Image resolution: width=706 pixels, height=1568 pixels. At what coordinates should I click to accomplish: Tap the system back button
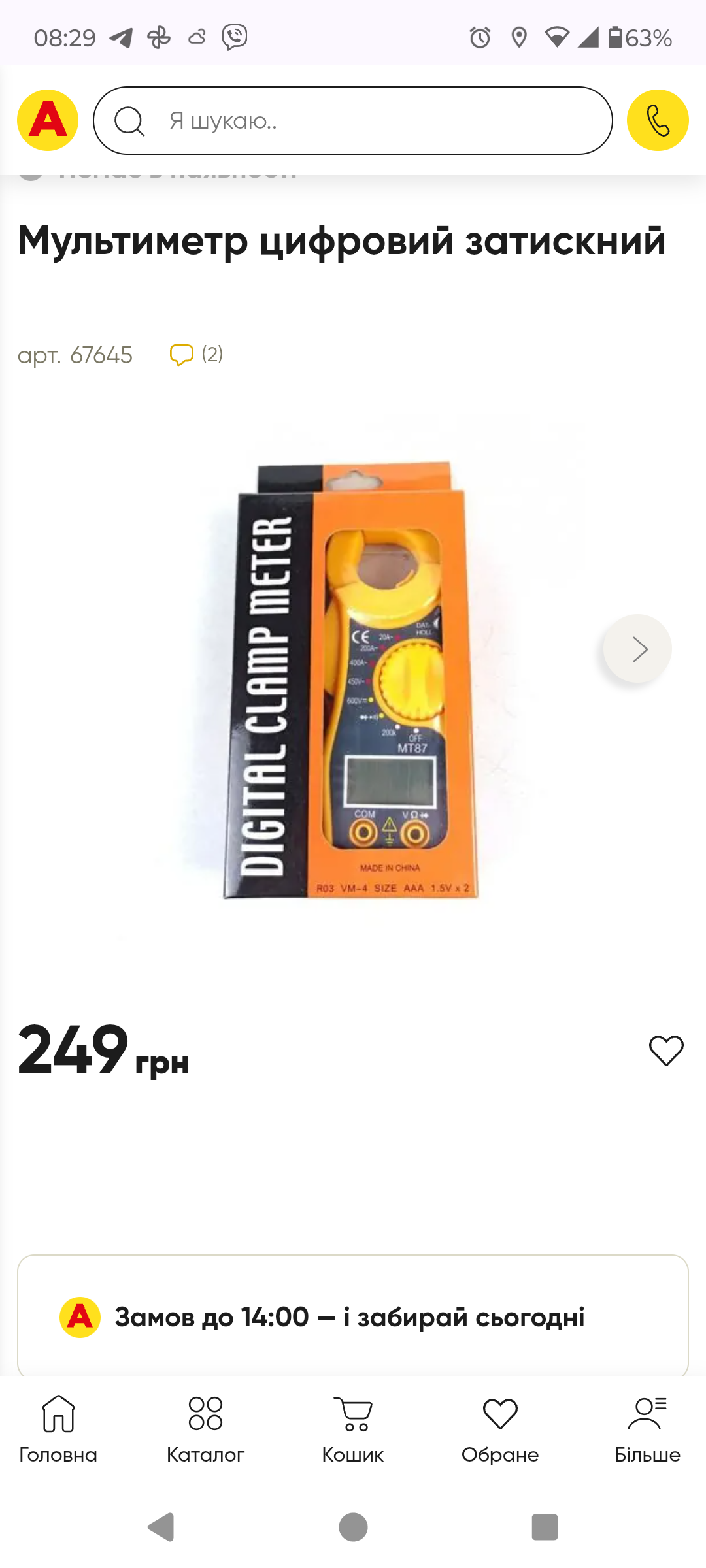tap(161, 1527)
